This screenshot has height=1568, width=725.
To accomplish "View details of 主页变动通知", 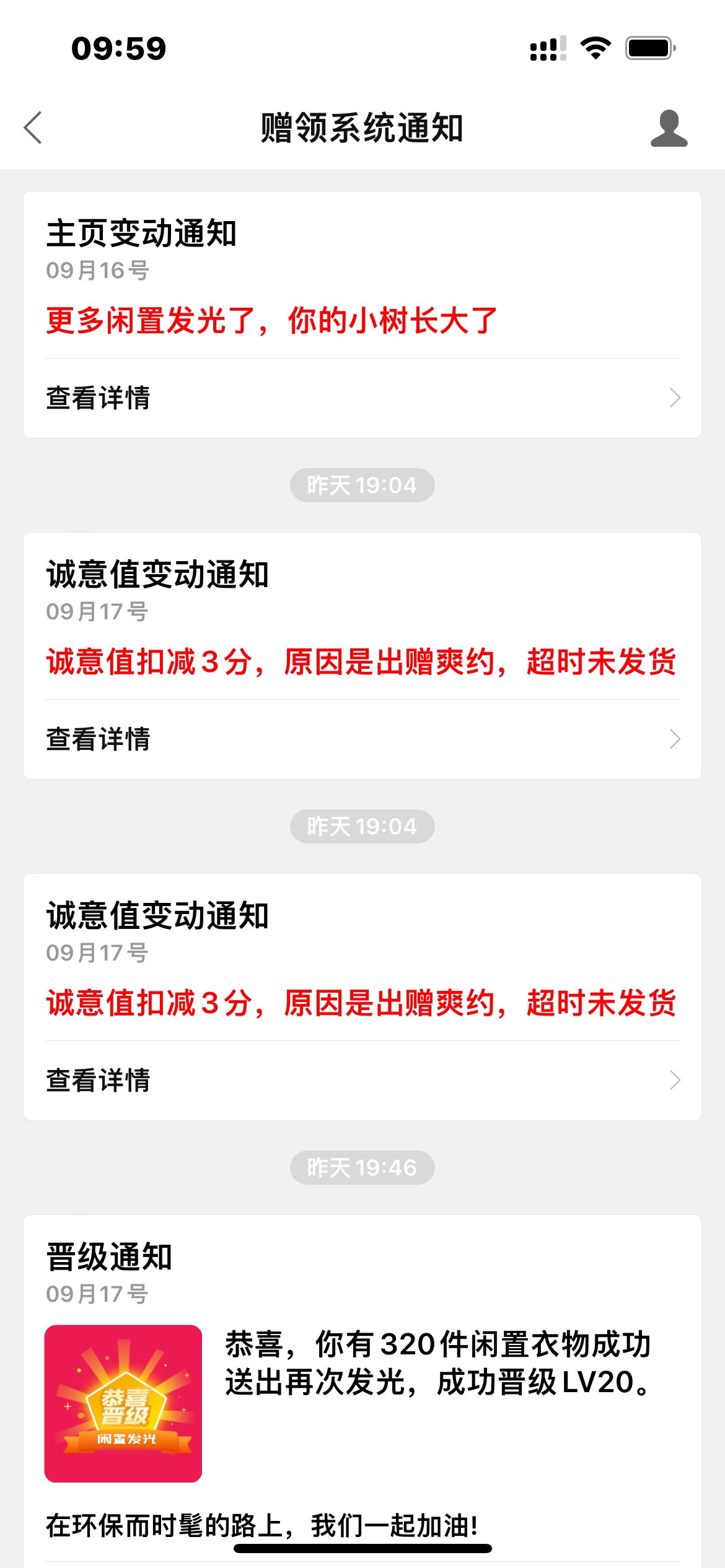I will pos(362,398).
